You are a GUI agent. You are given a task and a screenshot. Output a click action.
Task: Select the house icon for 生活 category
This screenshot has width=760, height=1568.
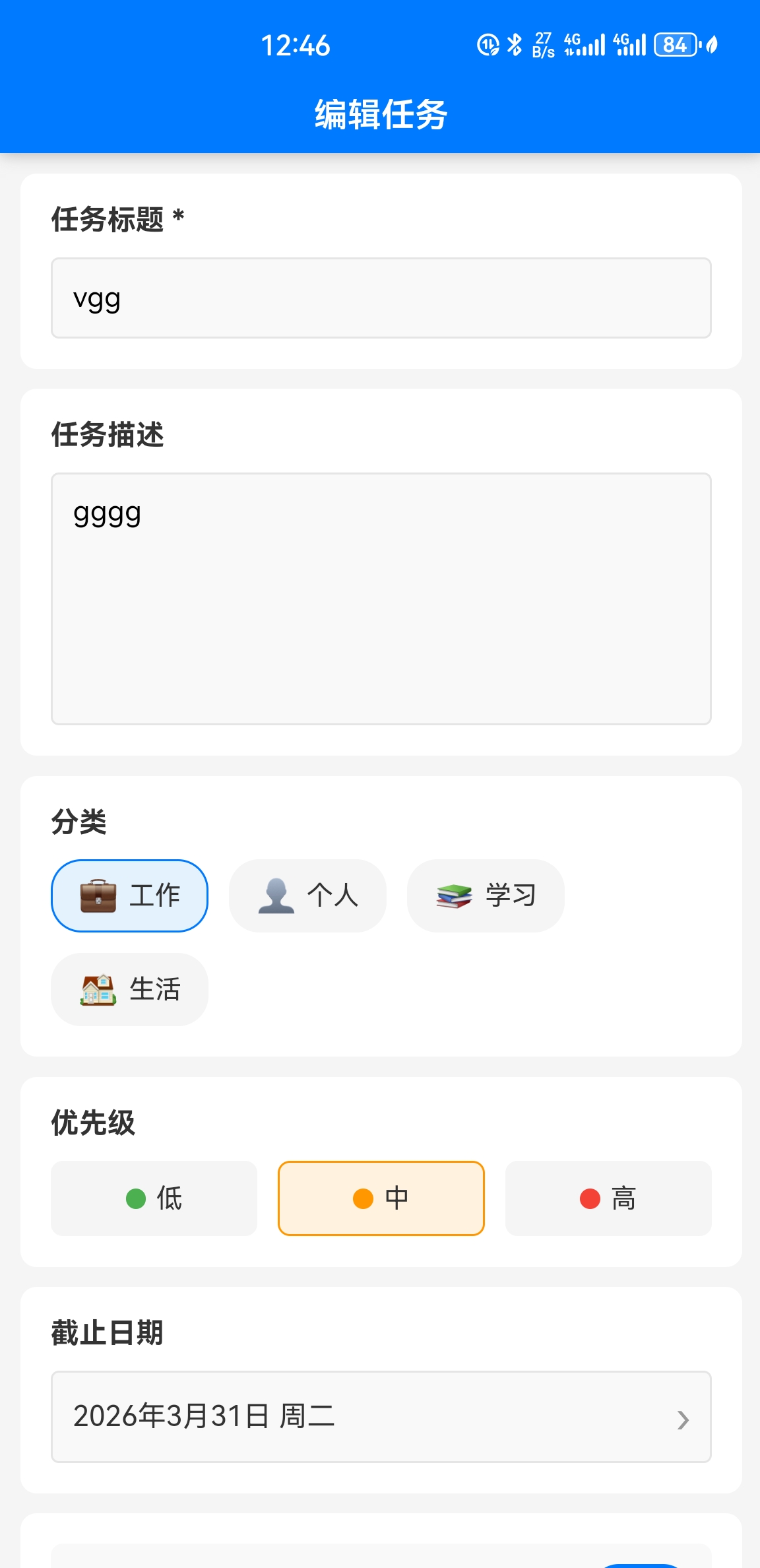(97, 989)
